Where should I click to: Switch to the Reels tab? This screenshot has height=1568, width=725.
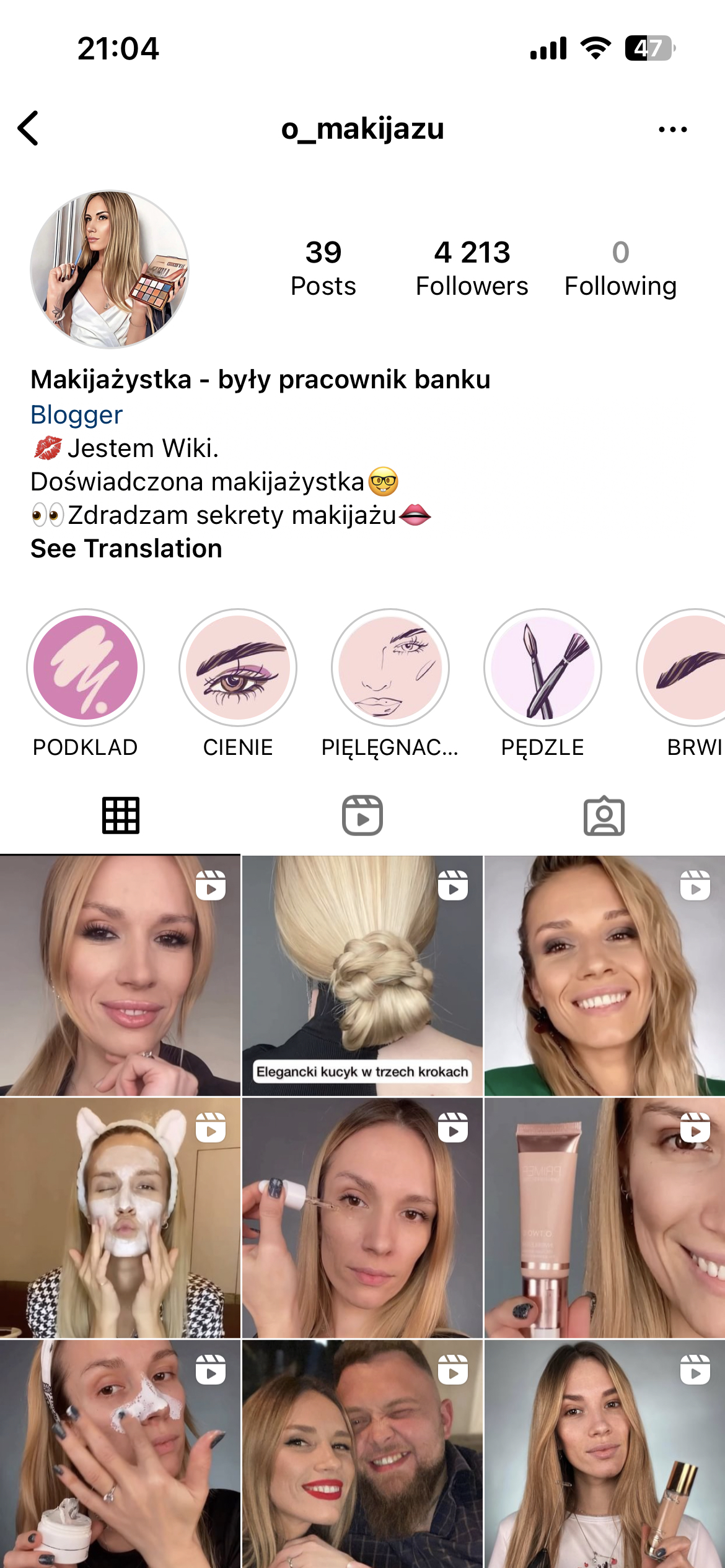(362, 816)
